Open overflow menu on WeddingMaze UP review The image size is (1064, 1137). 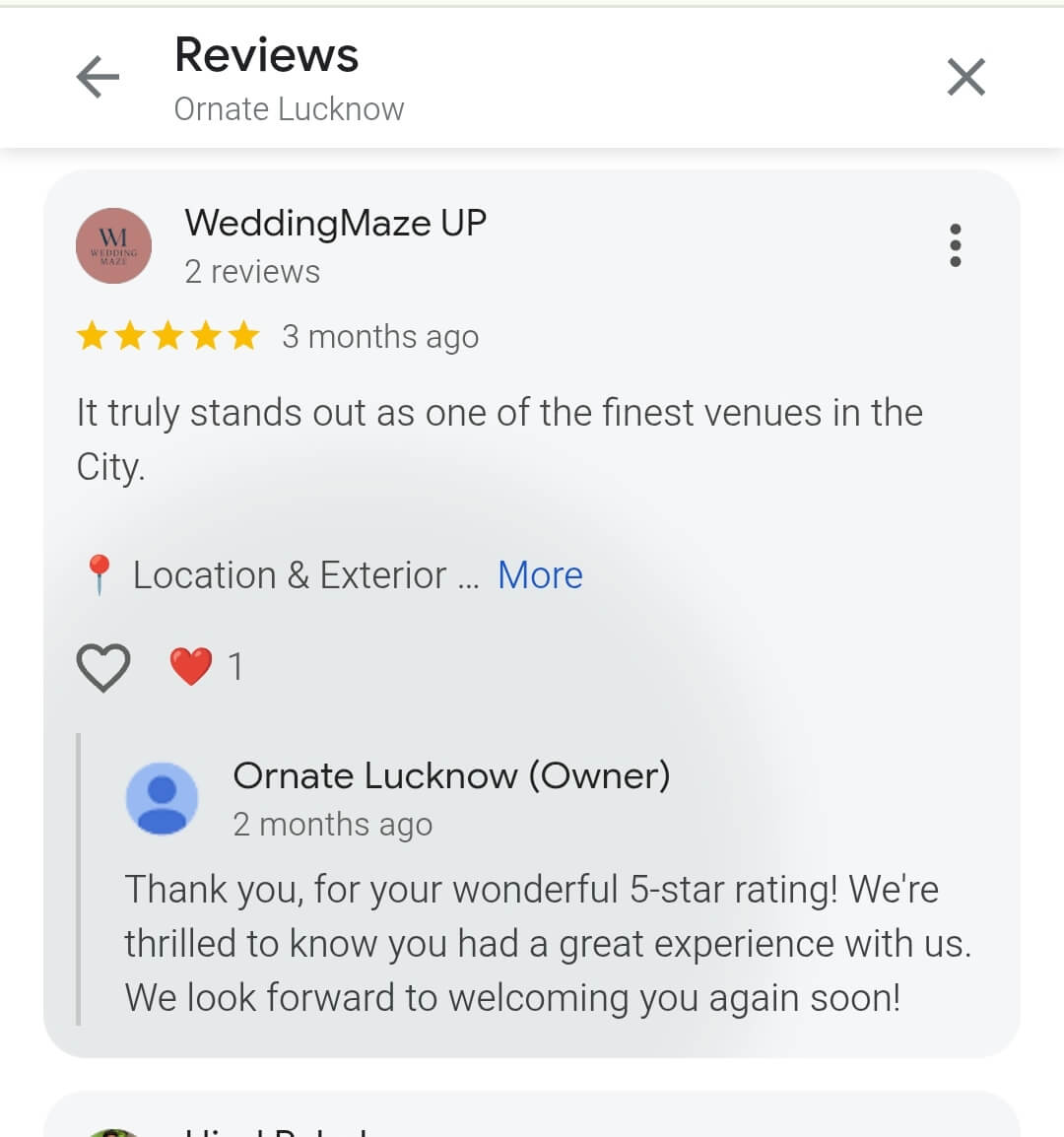point(954,245)
